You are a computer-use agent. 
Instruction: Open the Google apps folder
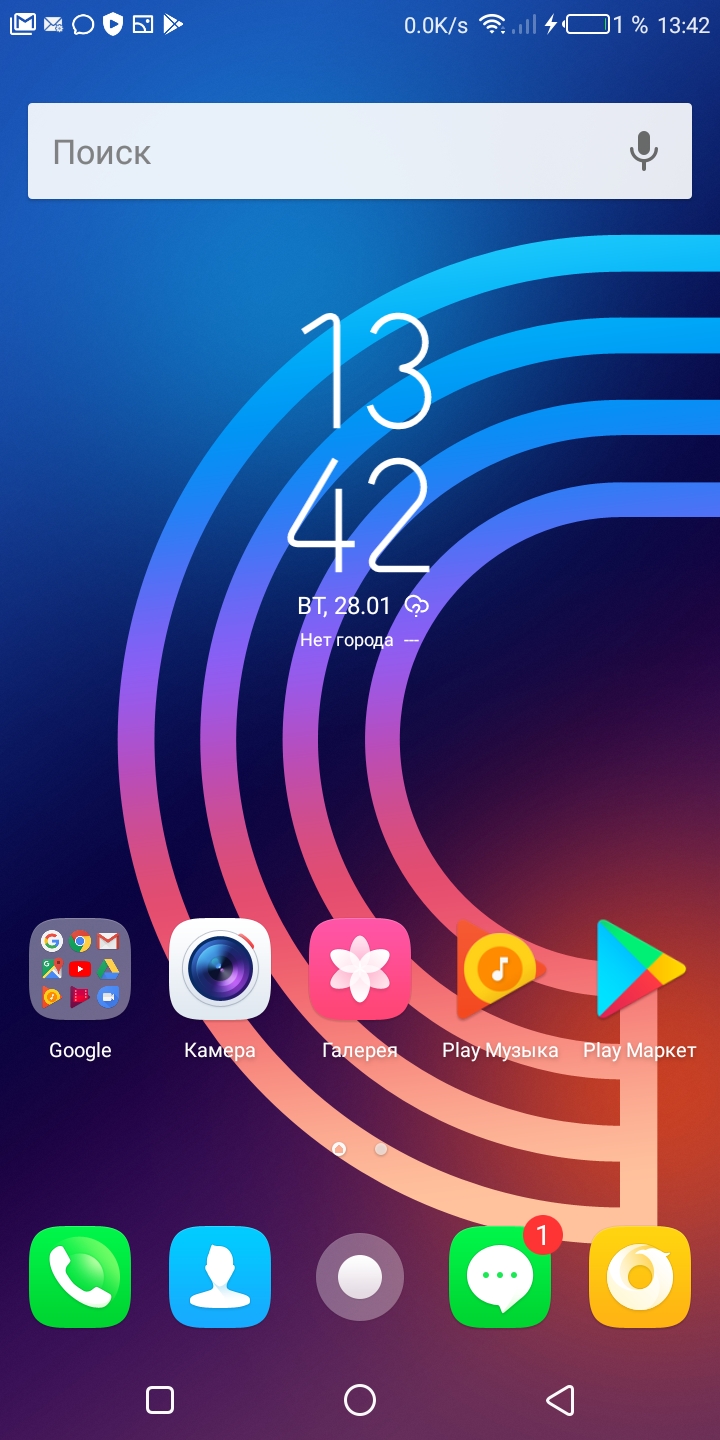(x=80, y=969)
